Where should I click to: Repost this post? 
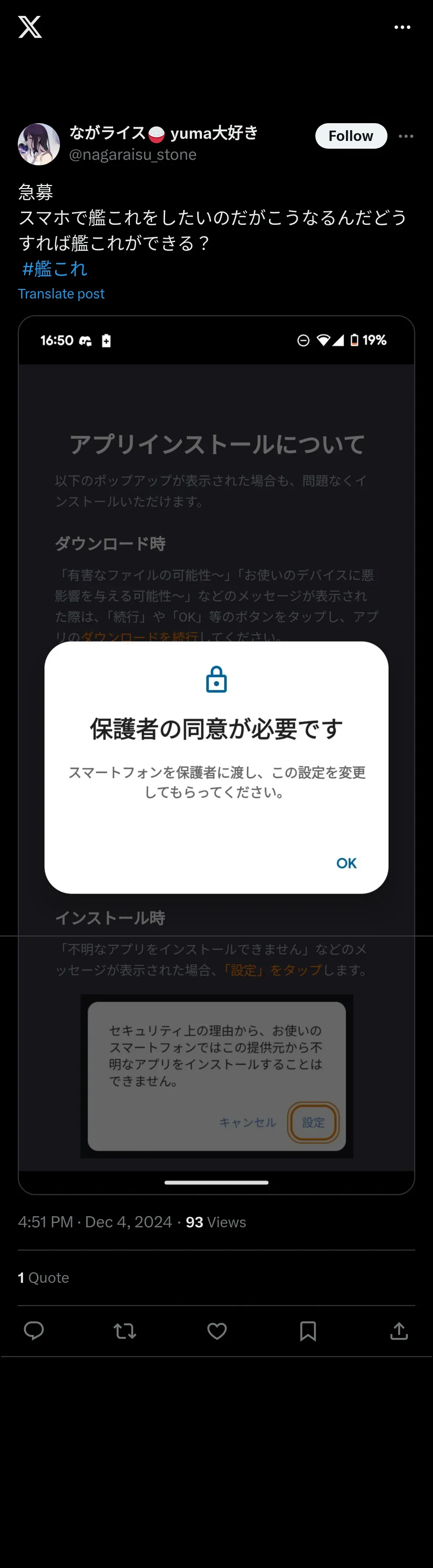click(125, 1331)
